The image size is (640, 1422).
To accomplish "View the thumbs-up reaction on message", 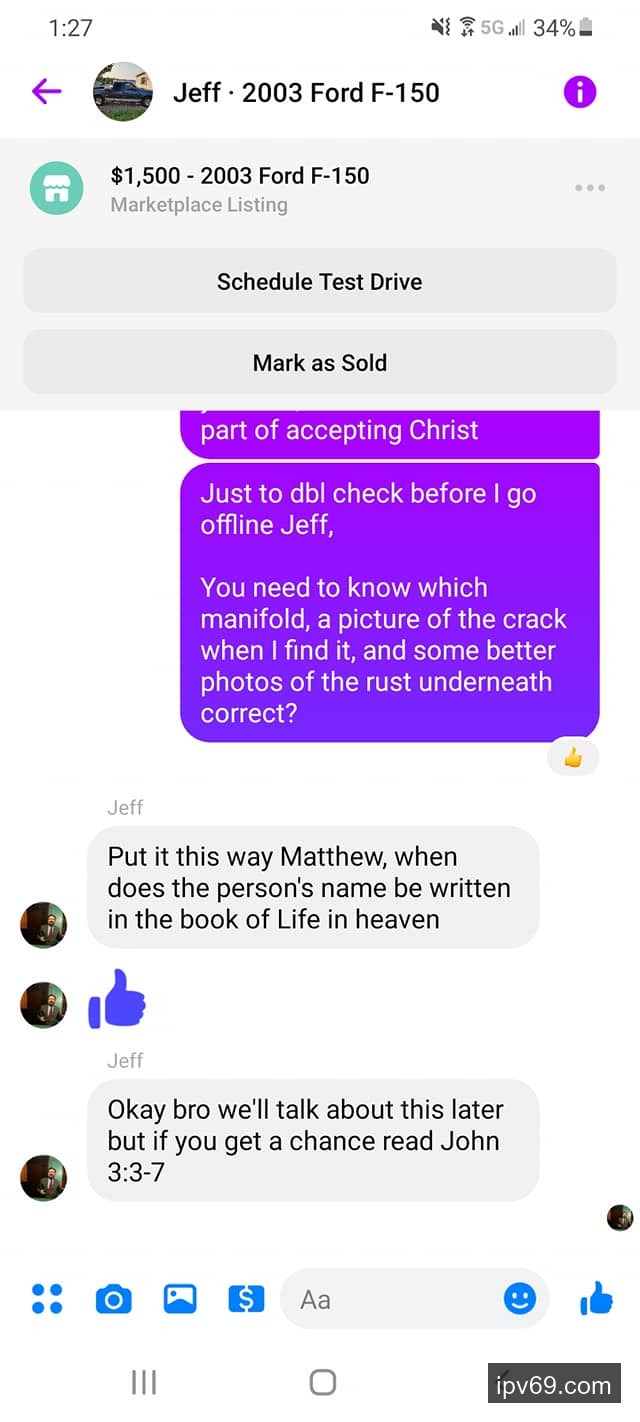I will click(573, 759).
